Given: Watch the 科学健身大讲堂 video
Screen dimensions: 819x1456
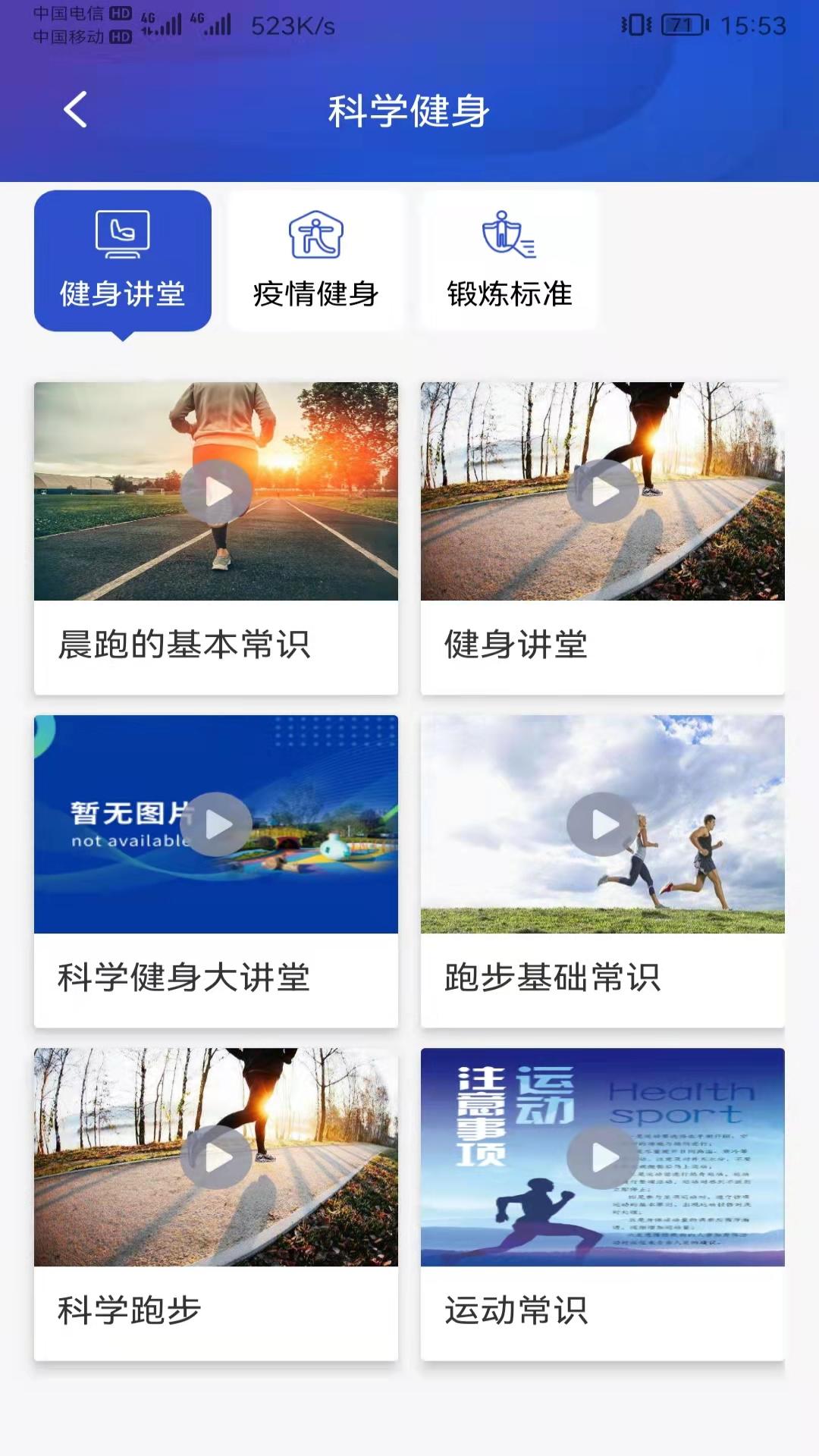Looking at the screenshot, I should pos(217,824).
